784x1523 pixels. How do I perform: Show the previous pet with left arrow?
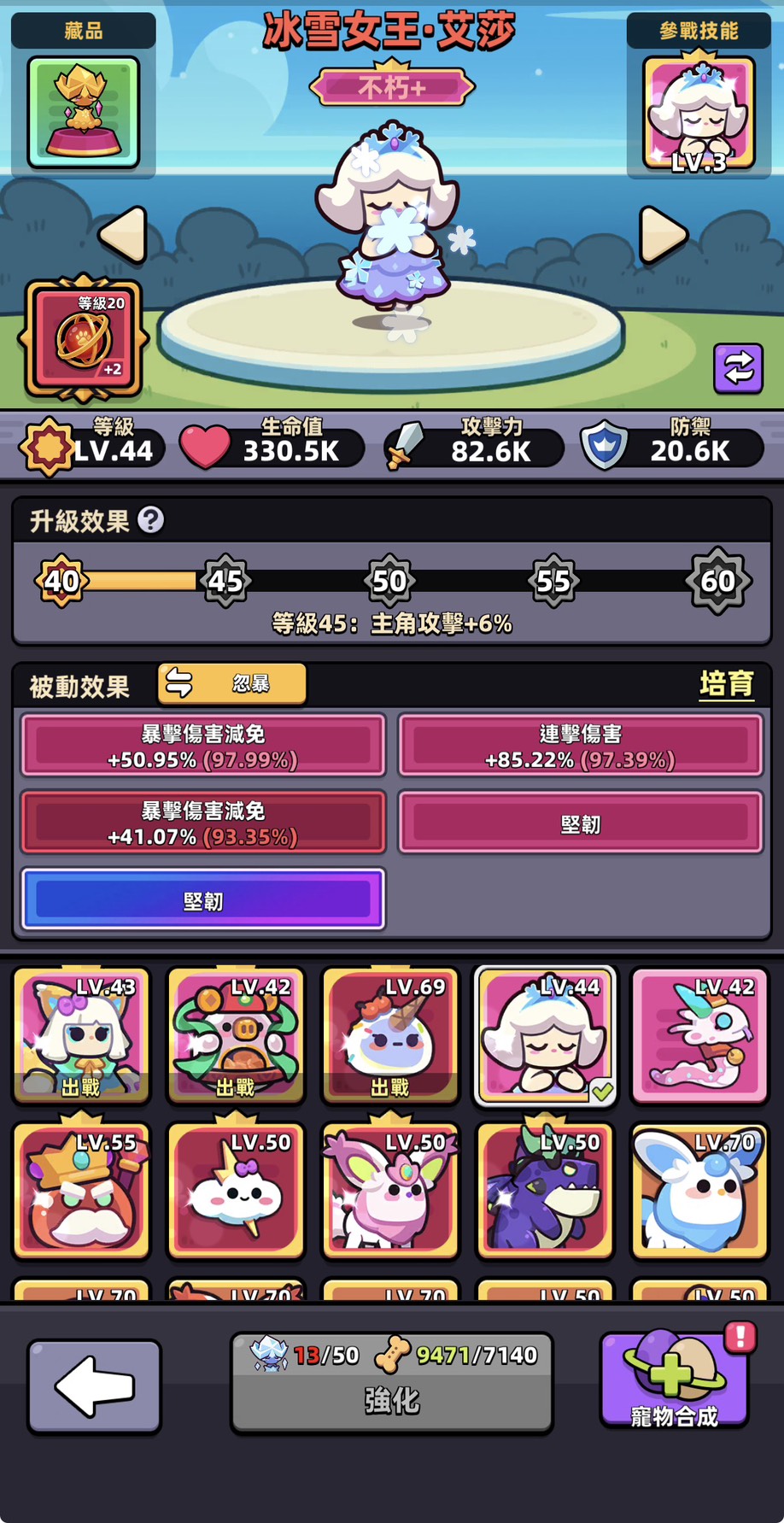point(123,233)
